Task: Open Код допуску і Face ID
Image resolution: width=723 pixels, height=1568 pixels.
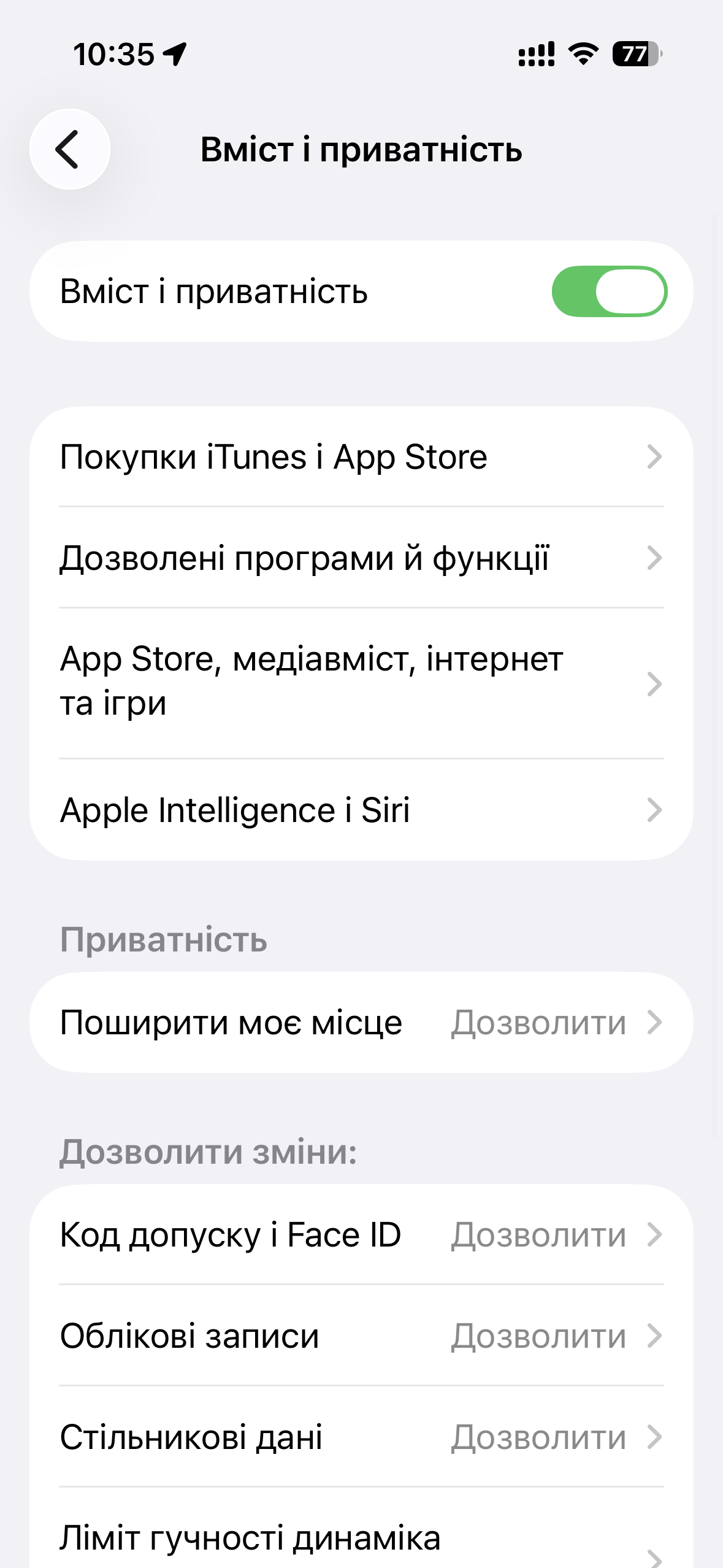Action: coord(361,1234)
